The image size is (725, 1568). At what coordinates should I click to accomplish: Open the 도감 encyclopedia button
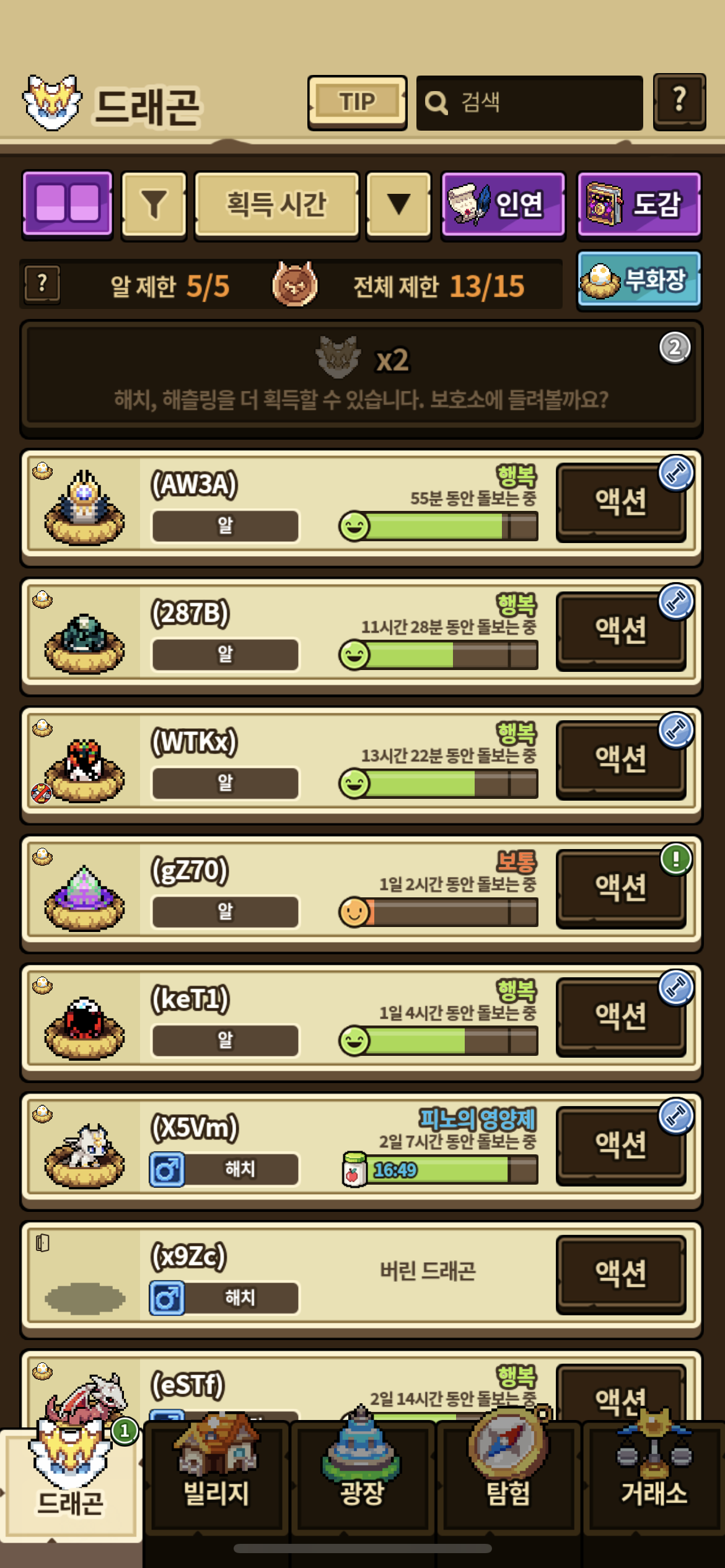638,205
